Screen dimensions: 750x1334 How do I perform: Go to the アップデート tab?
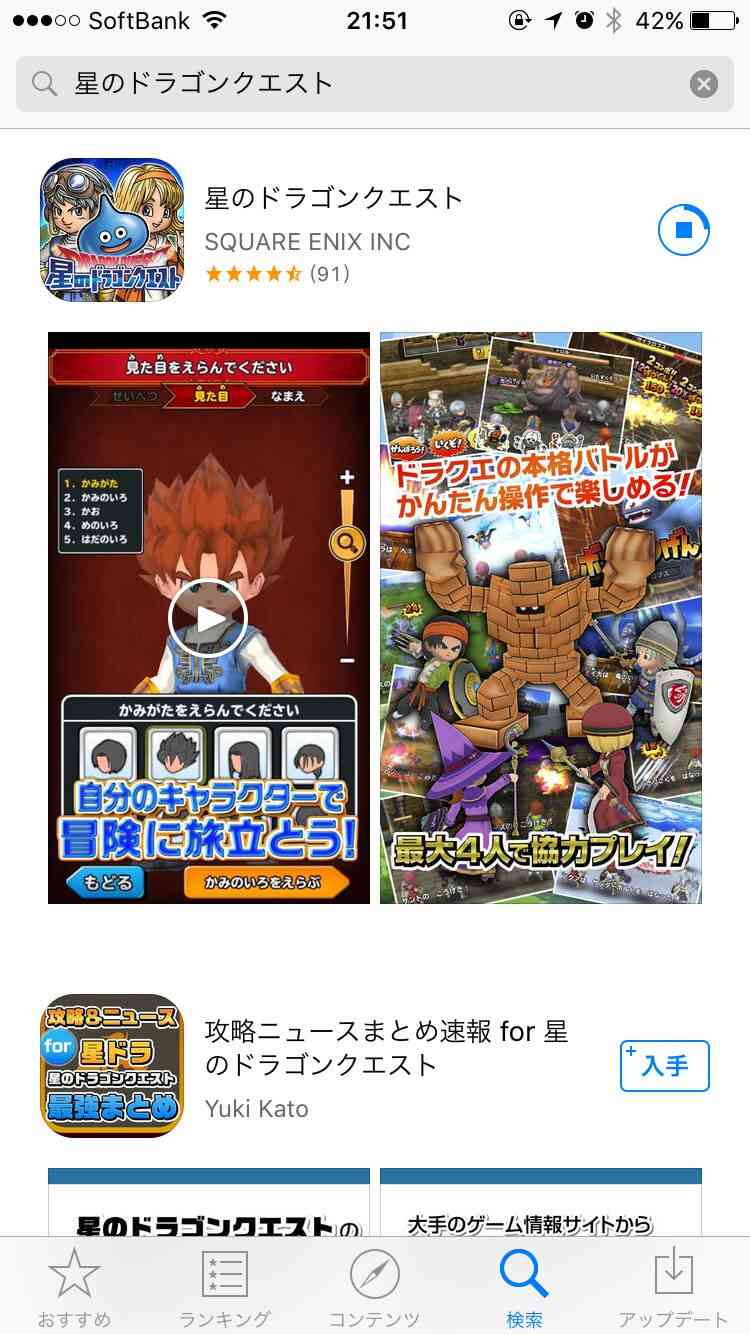[674, 1288]
